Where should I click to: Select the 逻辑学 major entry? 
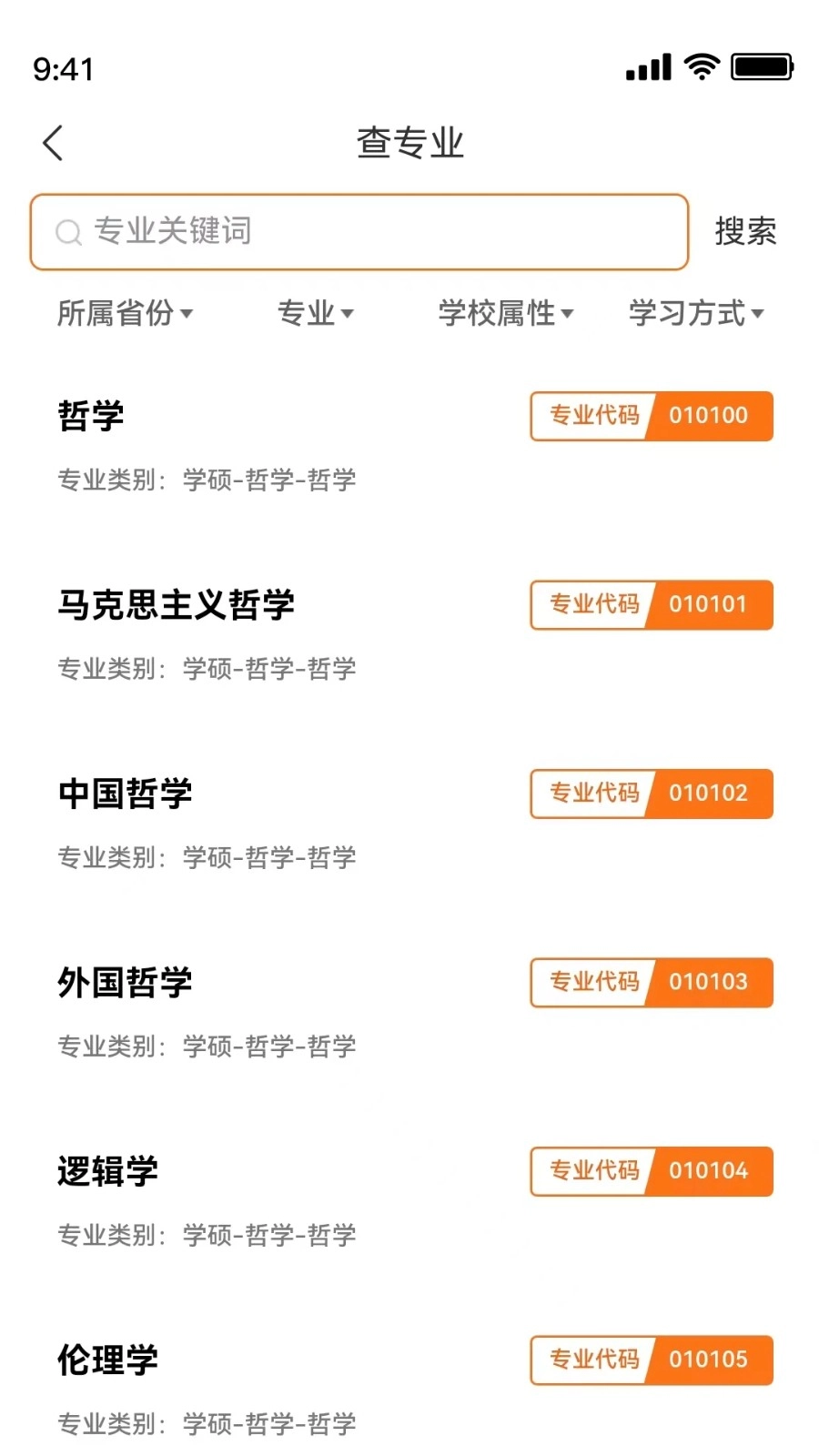pyautogui.click(x=106, y=1171)
